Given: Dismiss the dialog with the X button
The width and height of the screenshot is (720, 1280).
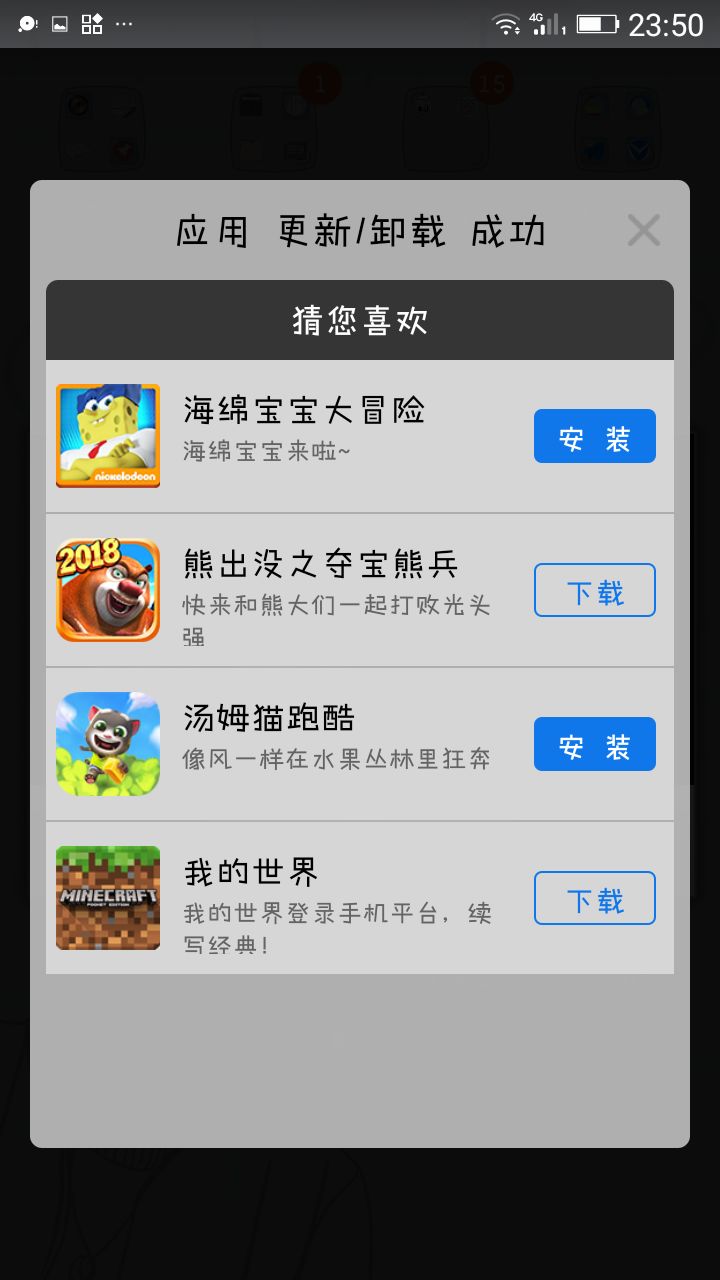Looking at the screenshot, I should pyautogui.click(x=643, y=230).
